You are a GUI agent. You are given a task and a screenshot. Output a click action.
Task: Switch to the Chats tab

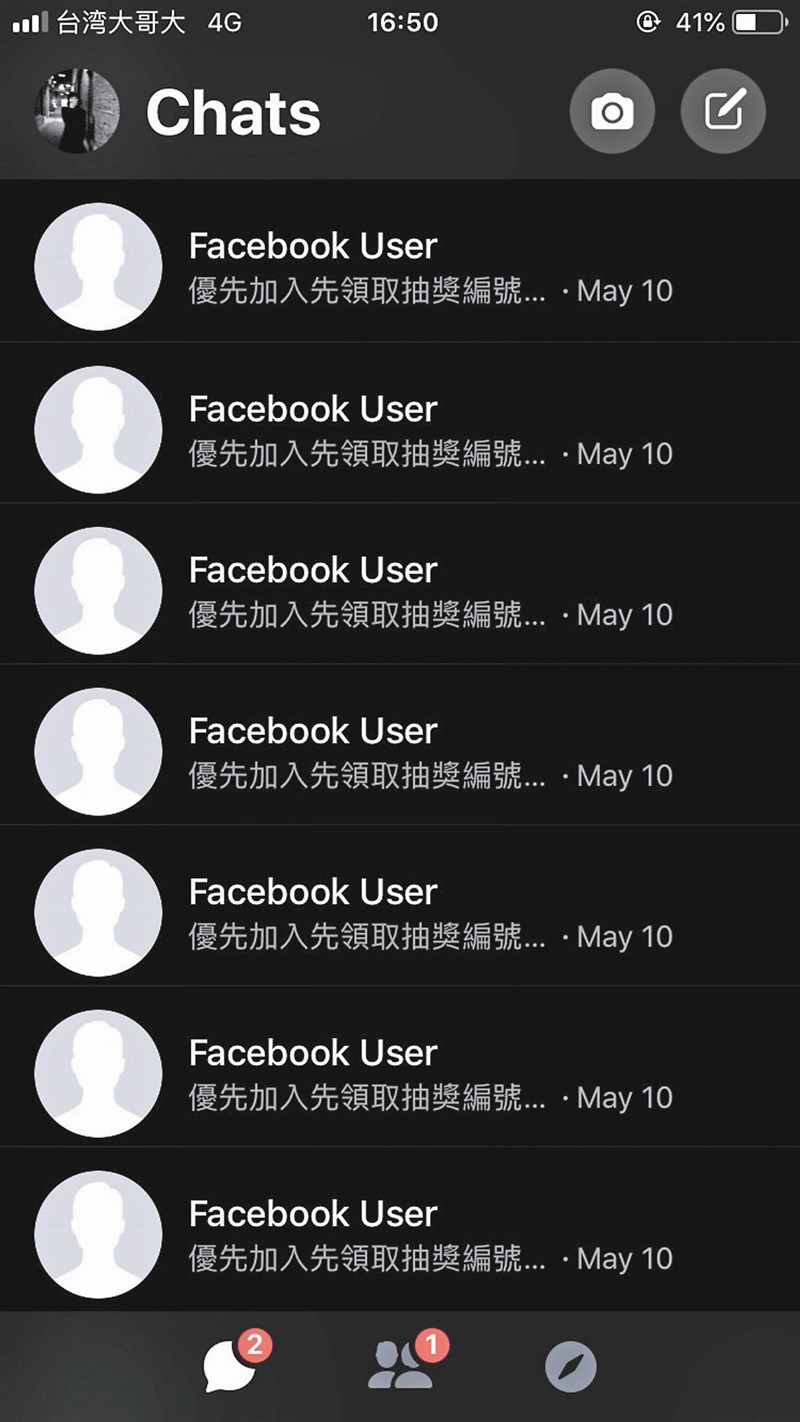tap(230, 1366)
